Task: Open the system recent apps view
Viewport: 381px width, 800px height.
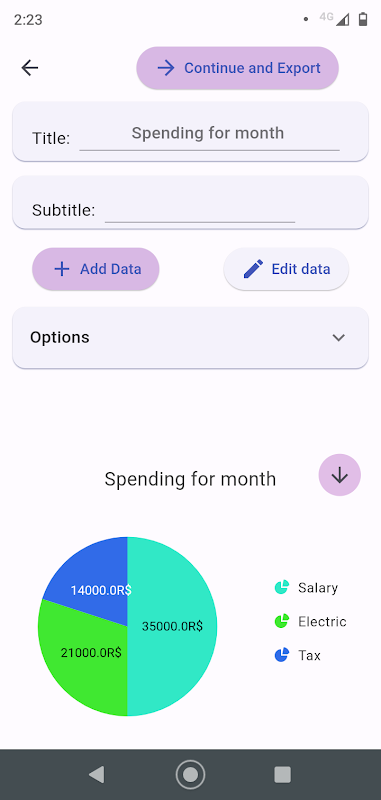Action: click(x=282, y=774)
